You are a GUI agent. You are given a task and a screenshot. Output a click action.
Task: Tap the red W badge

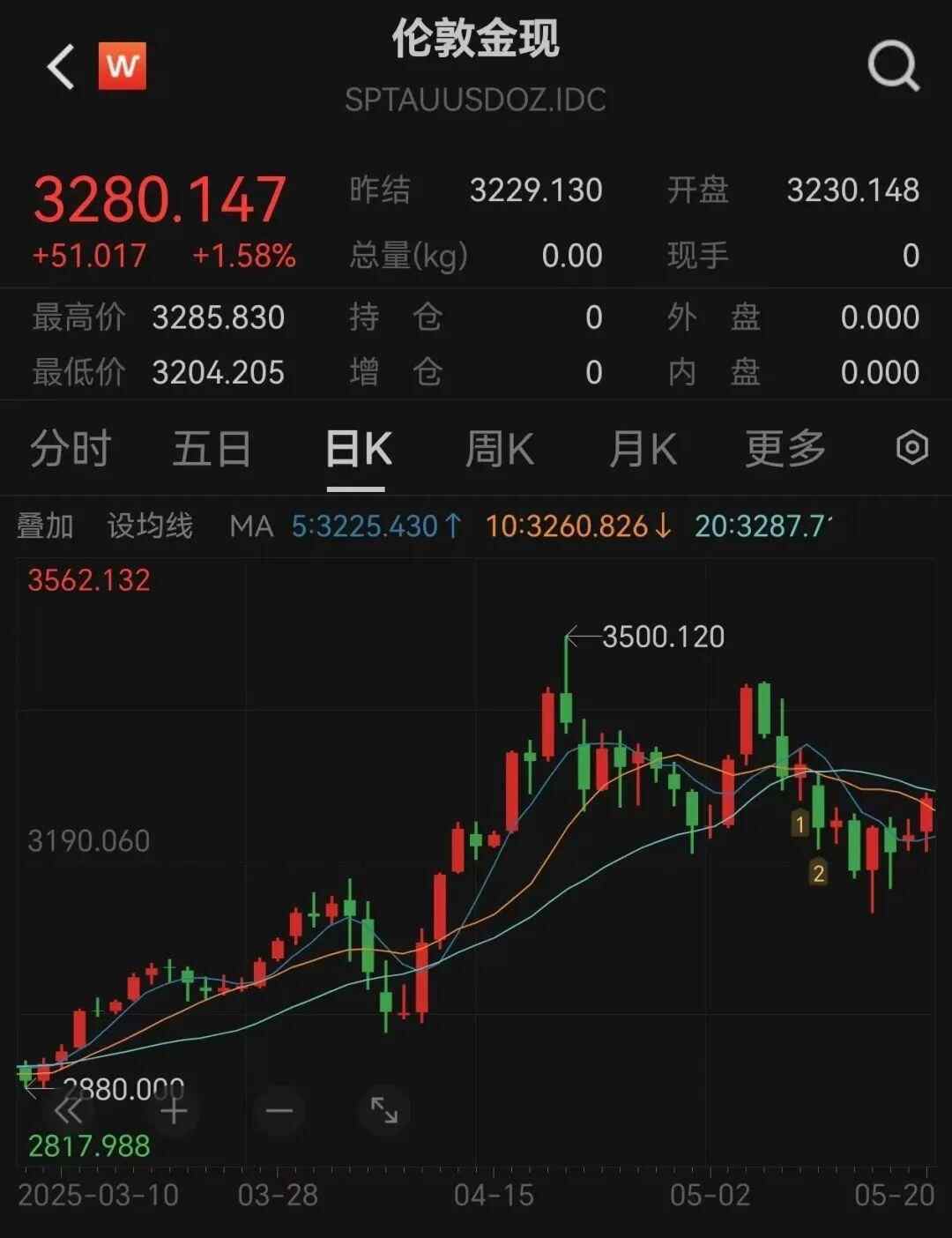(123, 67)
